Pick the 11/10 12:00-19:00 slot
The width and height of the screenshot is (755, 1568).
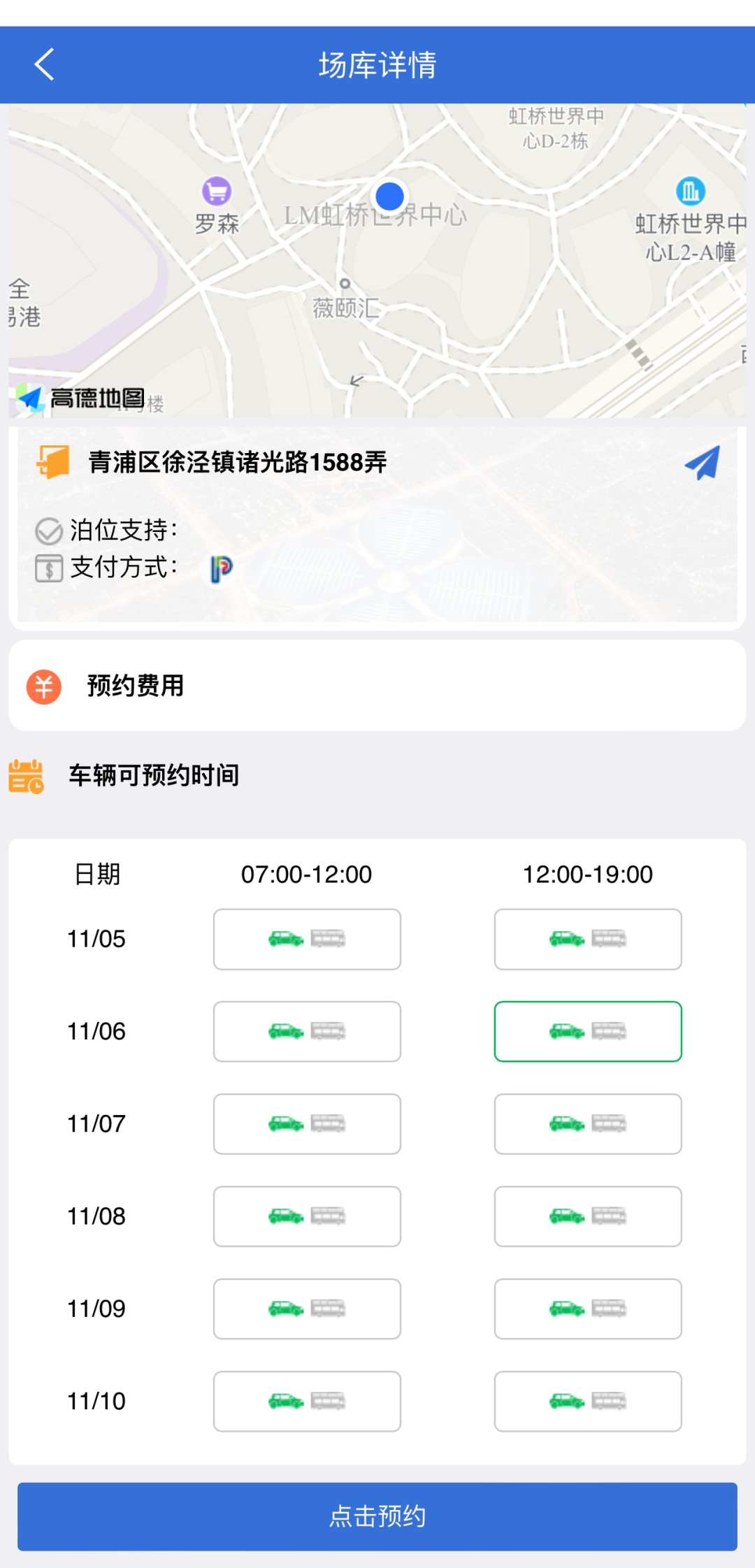click(x=588, y=1401)
